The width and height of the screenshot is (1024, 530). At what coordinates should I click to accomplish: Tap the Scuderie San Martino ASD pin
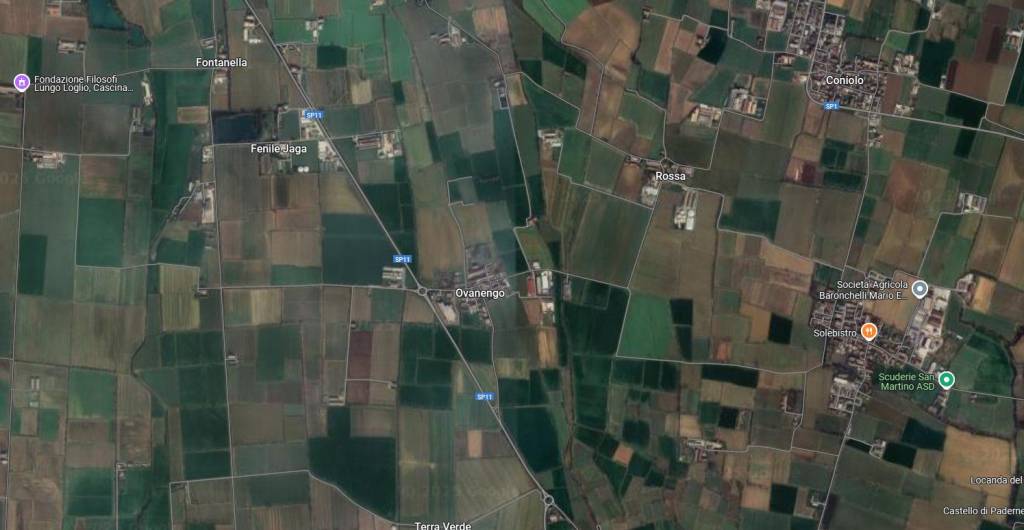click(947, 379)
